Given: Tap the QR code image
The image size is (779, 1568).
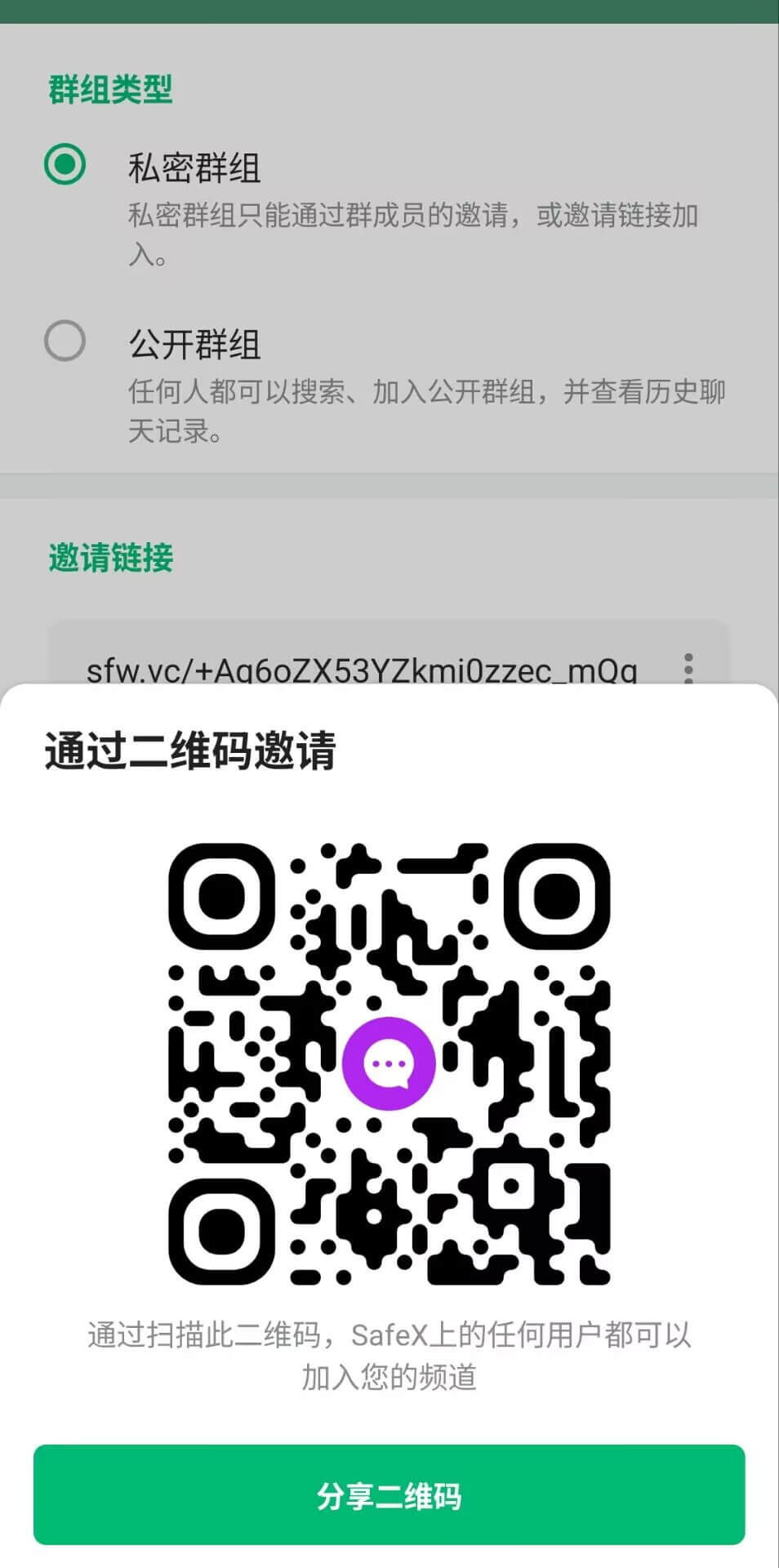Looking at the screenshot, I should [x=389, y=1062].
